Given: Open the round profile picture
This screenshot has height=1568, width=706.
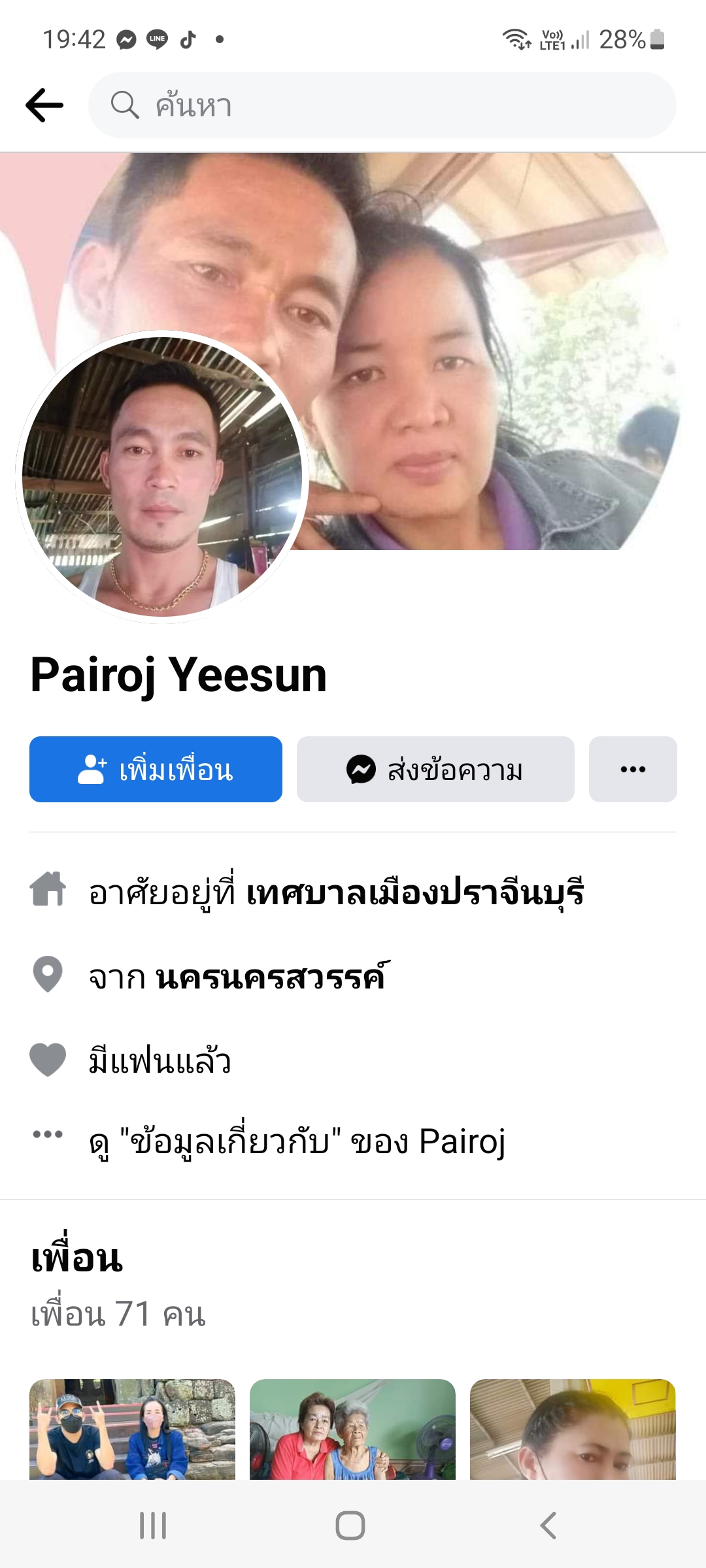Looking at the screenshot, I should click(x=162, y=477).
